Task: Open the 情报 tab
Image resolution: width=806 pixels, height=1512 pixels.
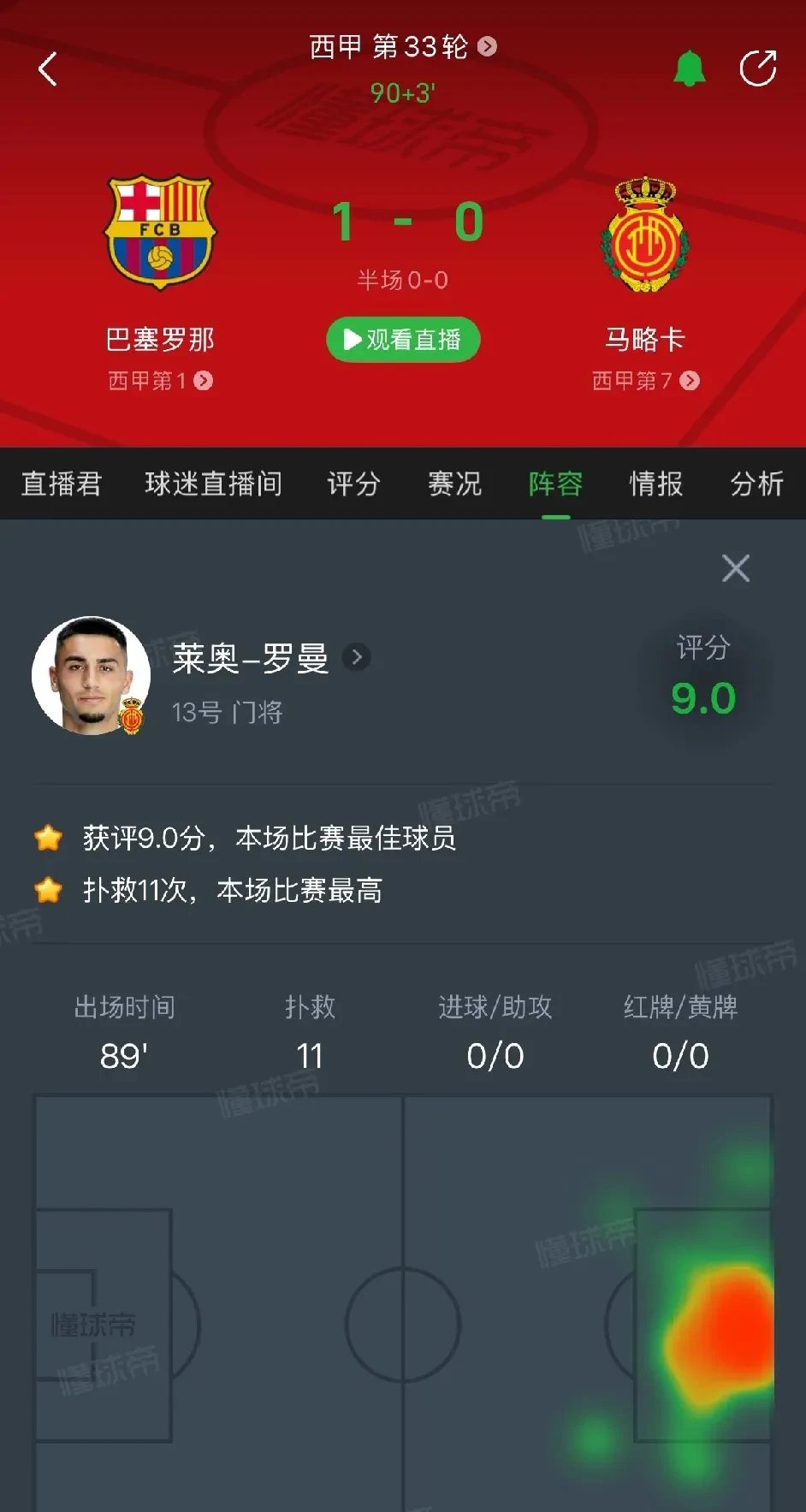Action: click(655, 484)
